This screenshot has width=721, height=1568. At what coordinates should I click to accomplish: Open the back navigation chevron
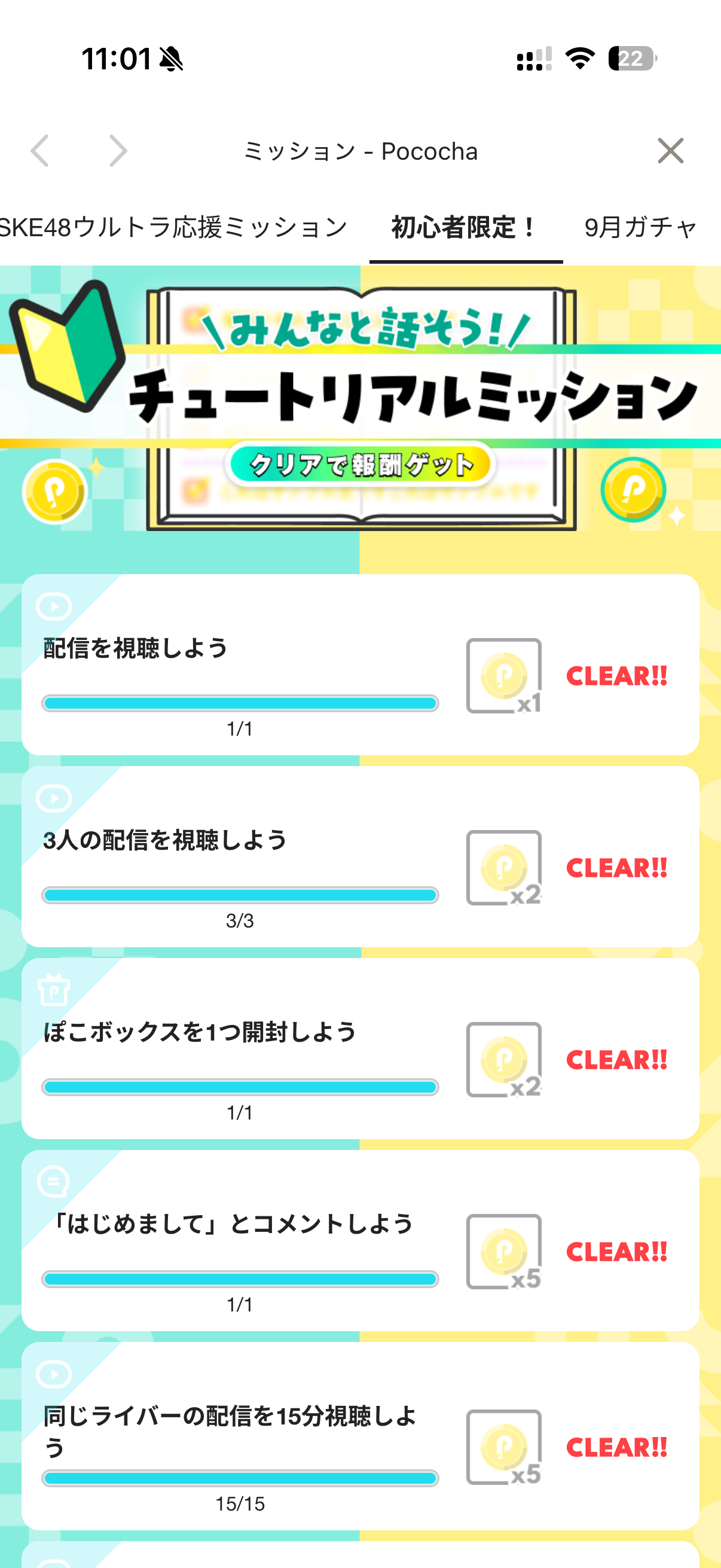pyautogui.click(x=40, y=151)
